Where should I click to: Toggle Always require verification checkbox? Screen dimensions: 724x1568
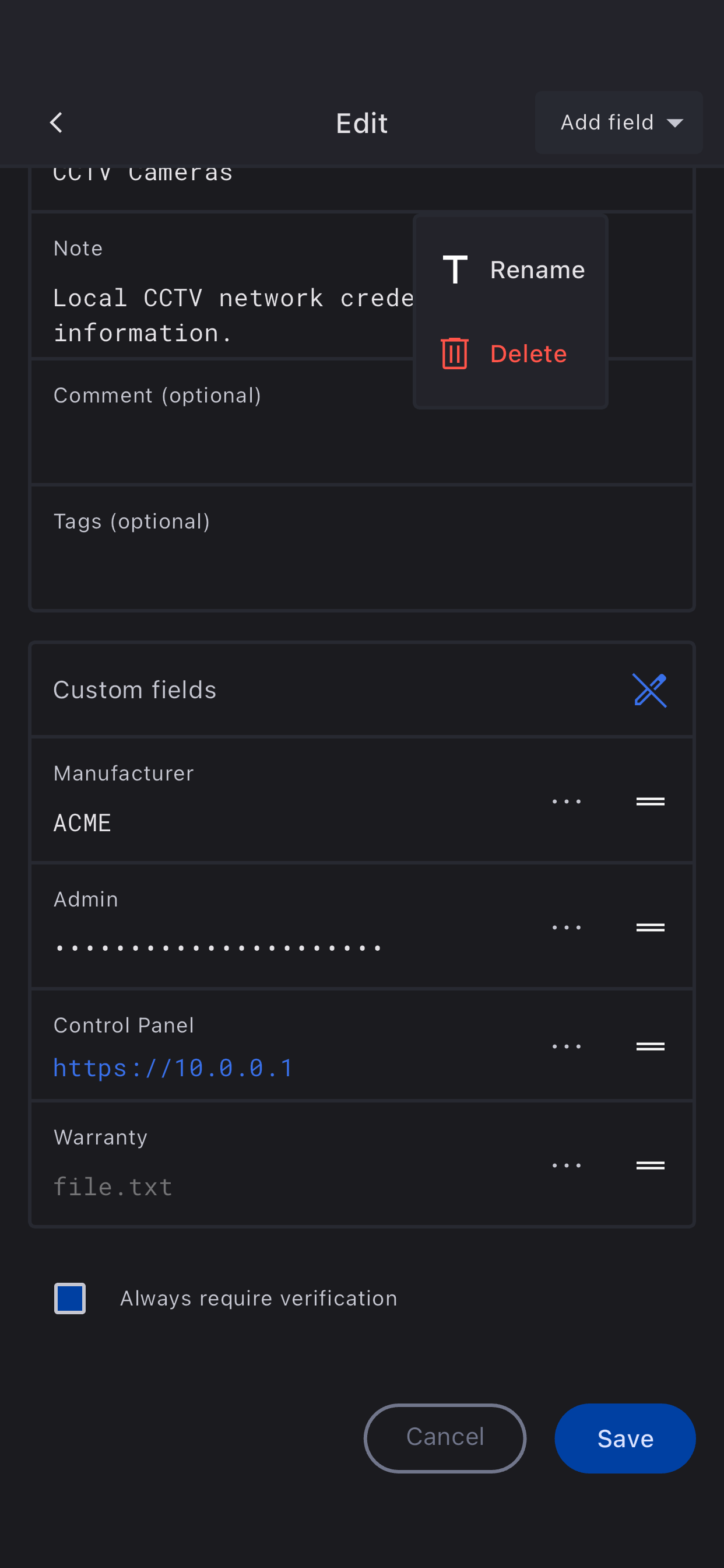point(70,1298)
